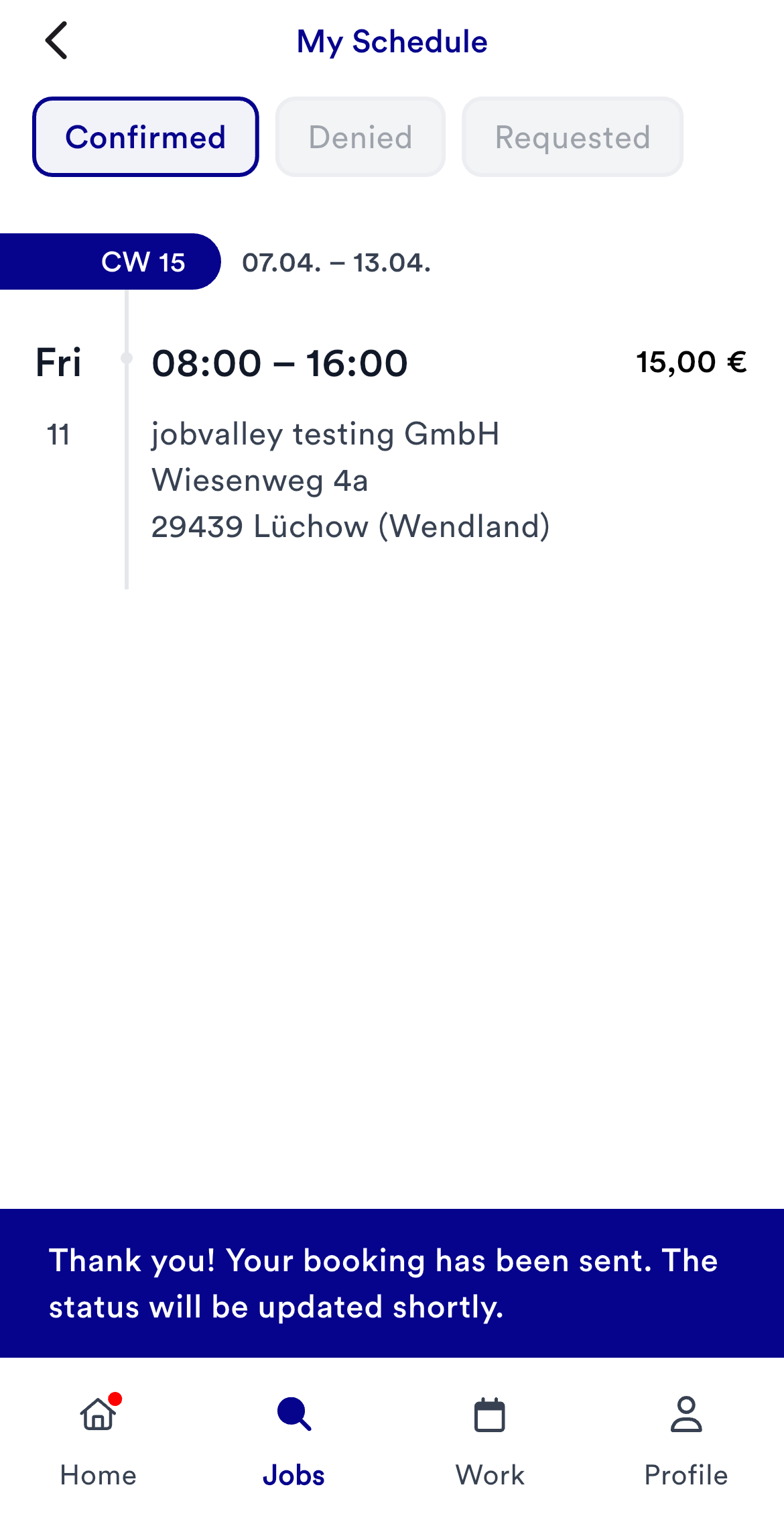Expand week range 07.04. – 13.04.
Image resolution: width=784 pixels, height=1526 pixels.
[336, 262]
